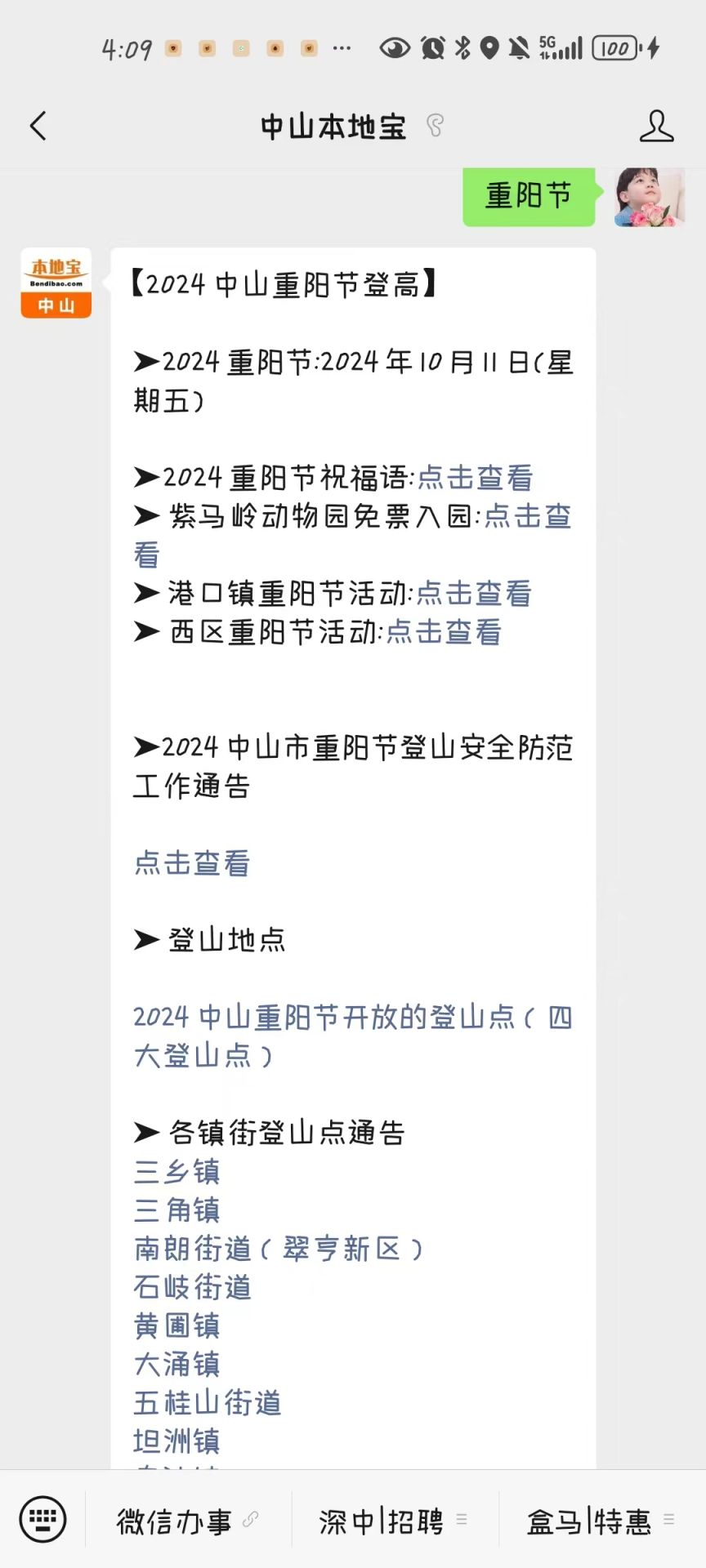Open the 大涌镇 notice link
Screen dimensions: 706x1568
176,1364
